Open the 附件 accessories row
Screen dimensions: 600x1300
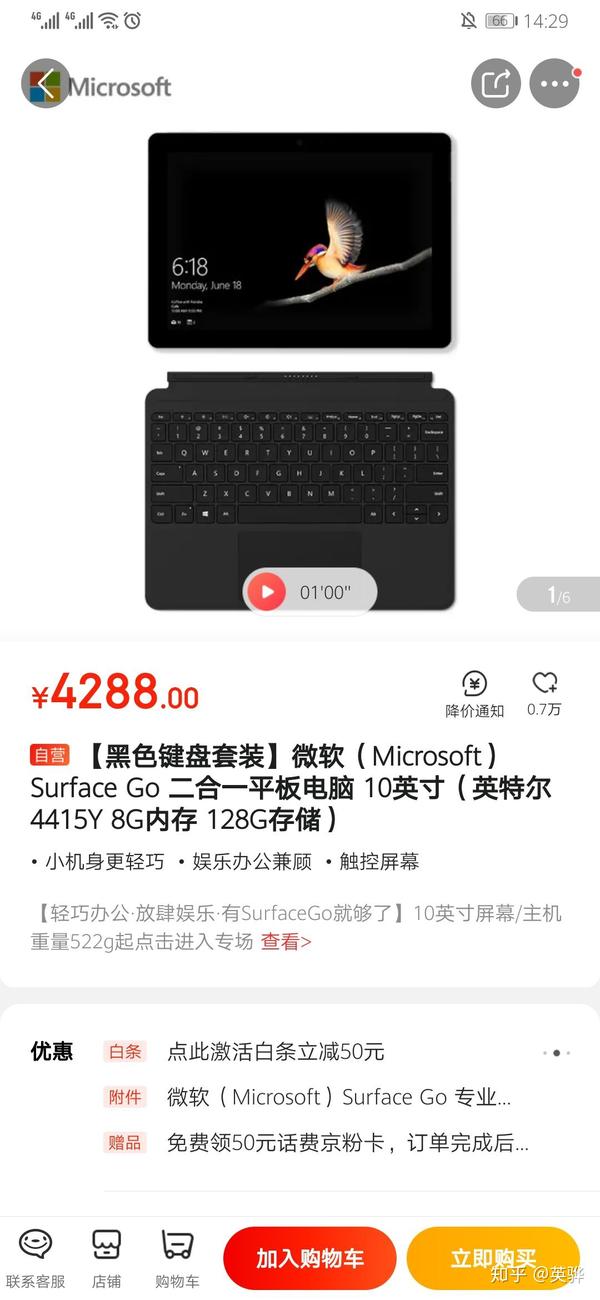338,1097
